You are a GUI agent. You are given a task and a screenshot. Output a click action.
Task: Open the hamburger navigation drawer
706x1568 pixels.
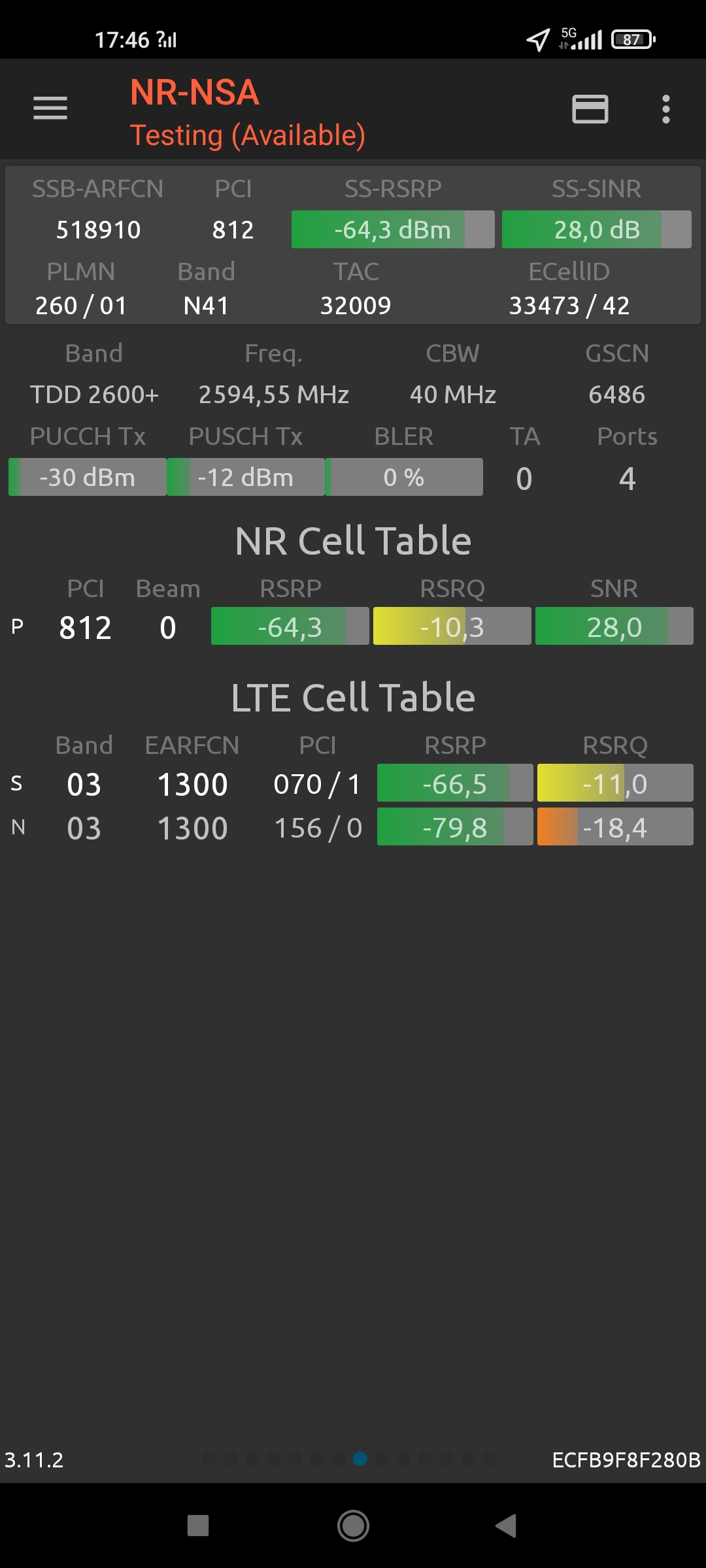click(x=50, y=108)
